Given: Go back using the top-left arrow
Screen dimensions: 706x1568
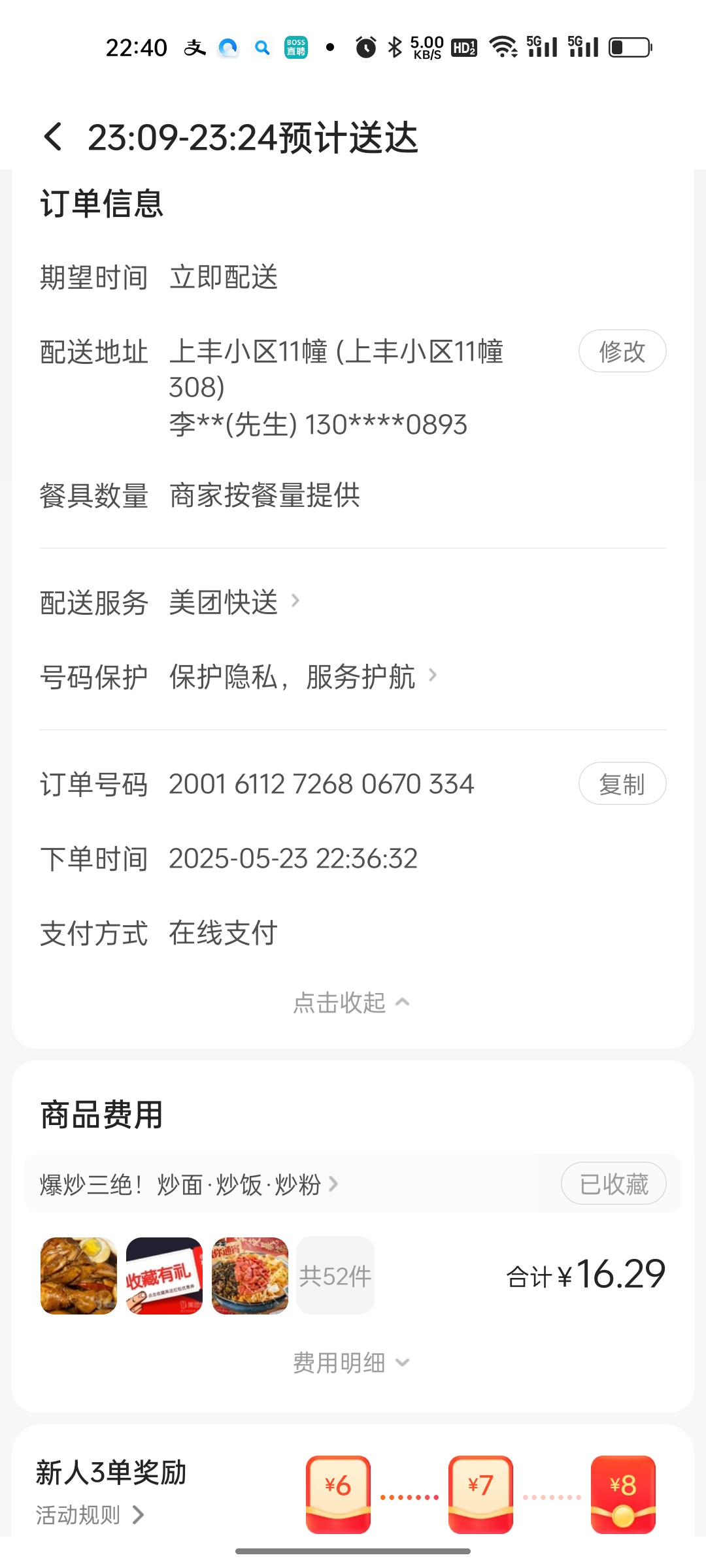Looking at the screenshot, I should click(x=54, y=137).
